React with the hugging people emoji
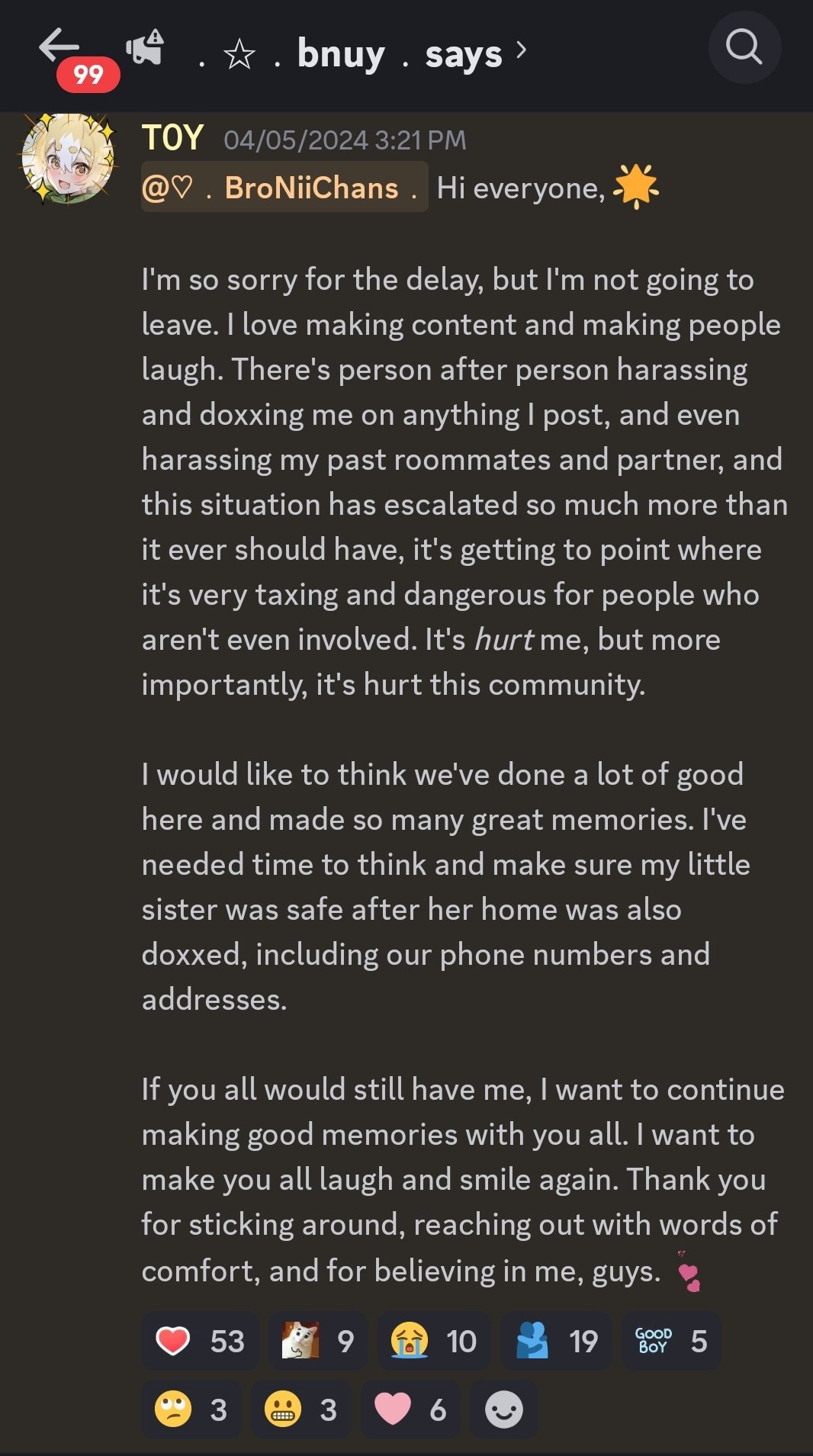This screenshot has height=1456, width=813. [x=556, y=1340]
